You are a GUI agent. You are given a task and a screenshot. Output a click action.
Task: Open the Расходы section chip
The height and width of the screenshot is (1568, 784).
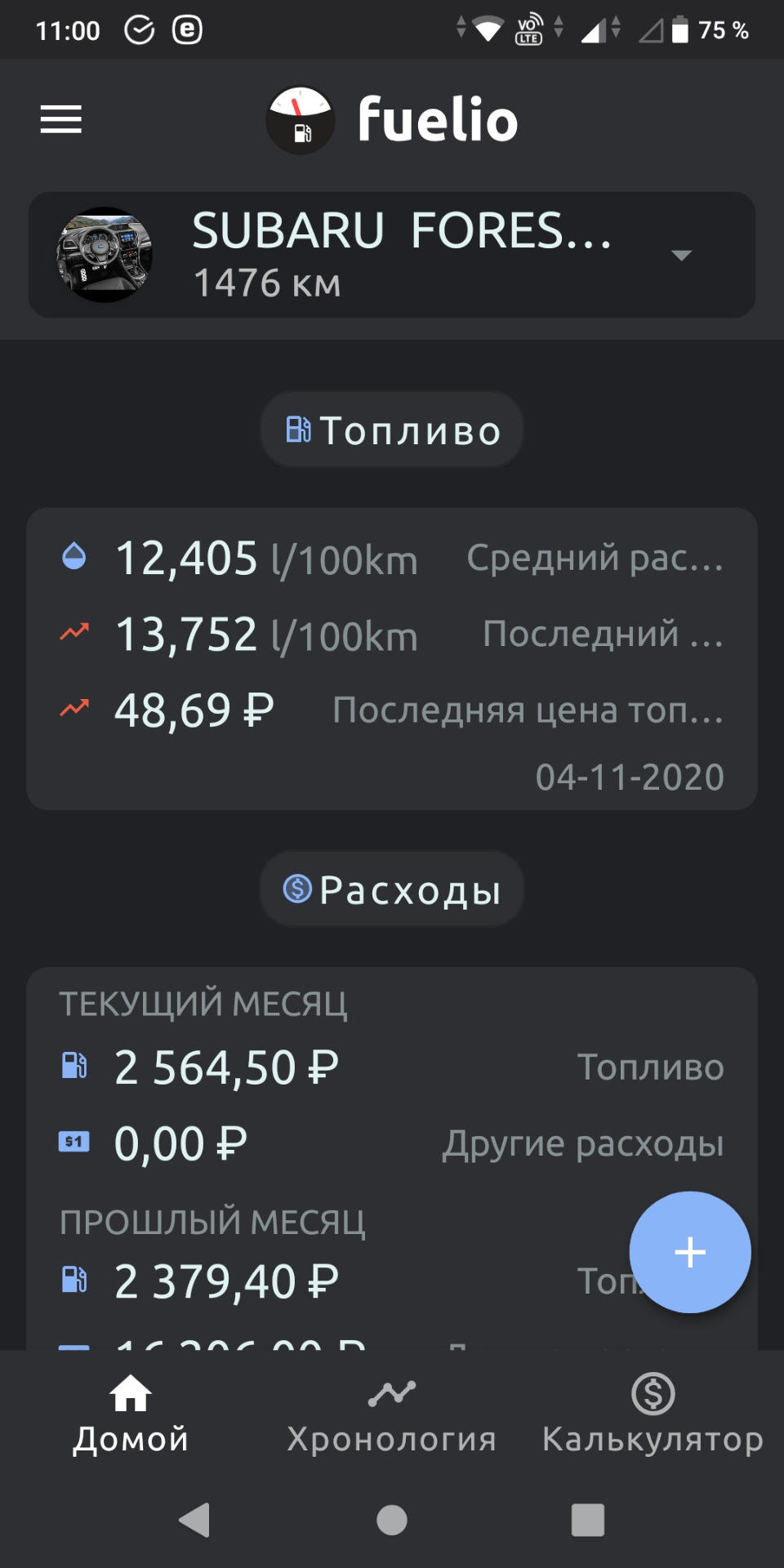point(392,889)
